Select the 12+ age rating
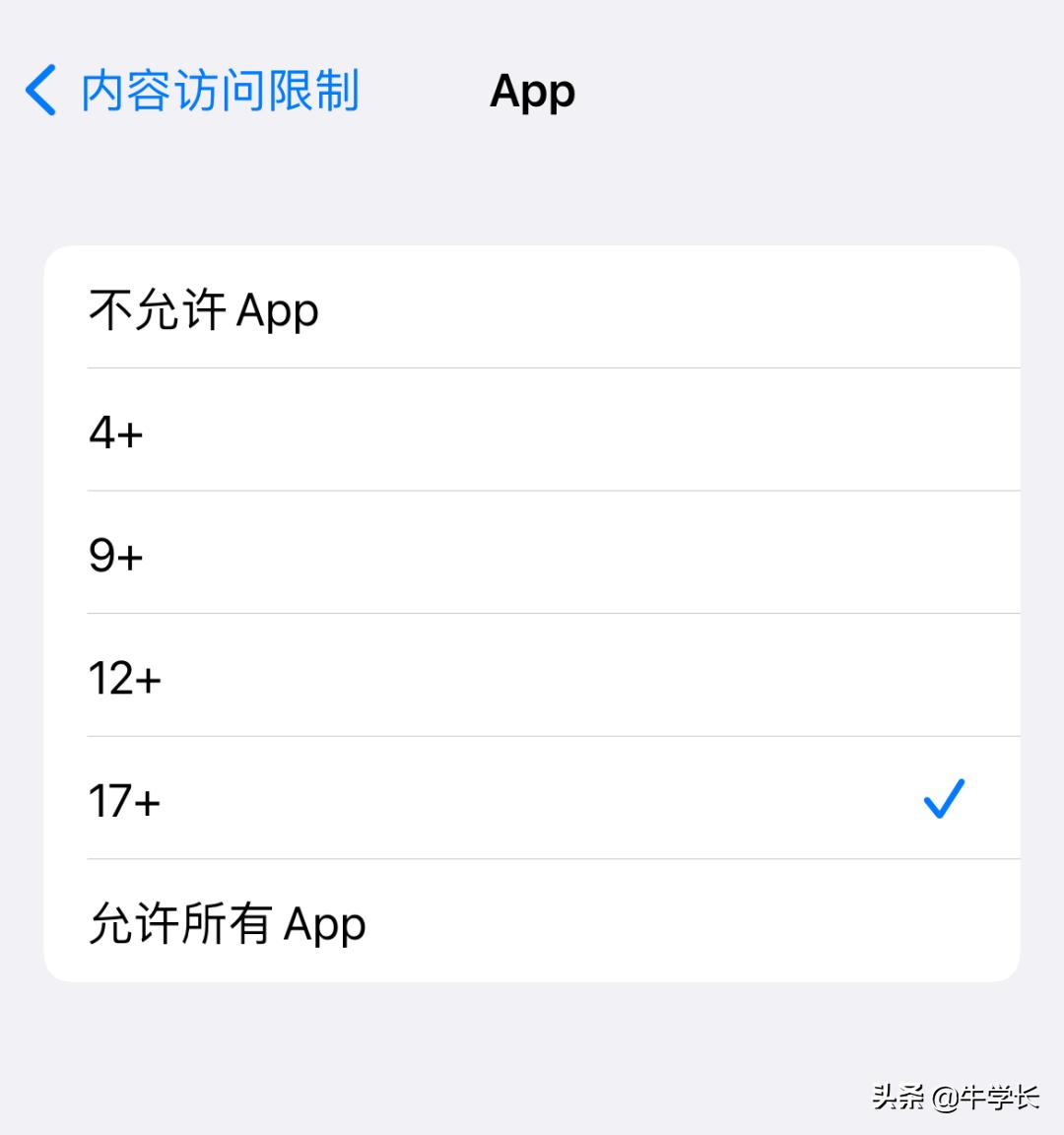The image size is (1064, 1135). (x=532, y=677)
